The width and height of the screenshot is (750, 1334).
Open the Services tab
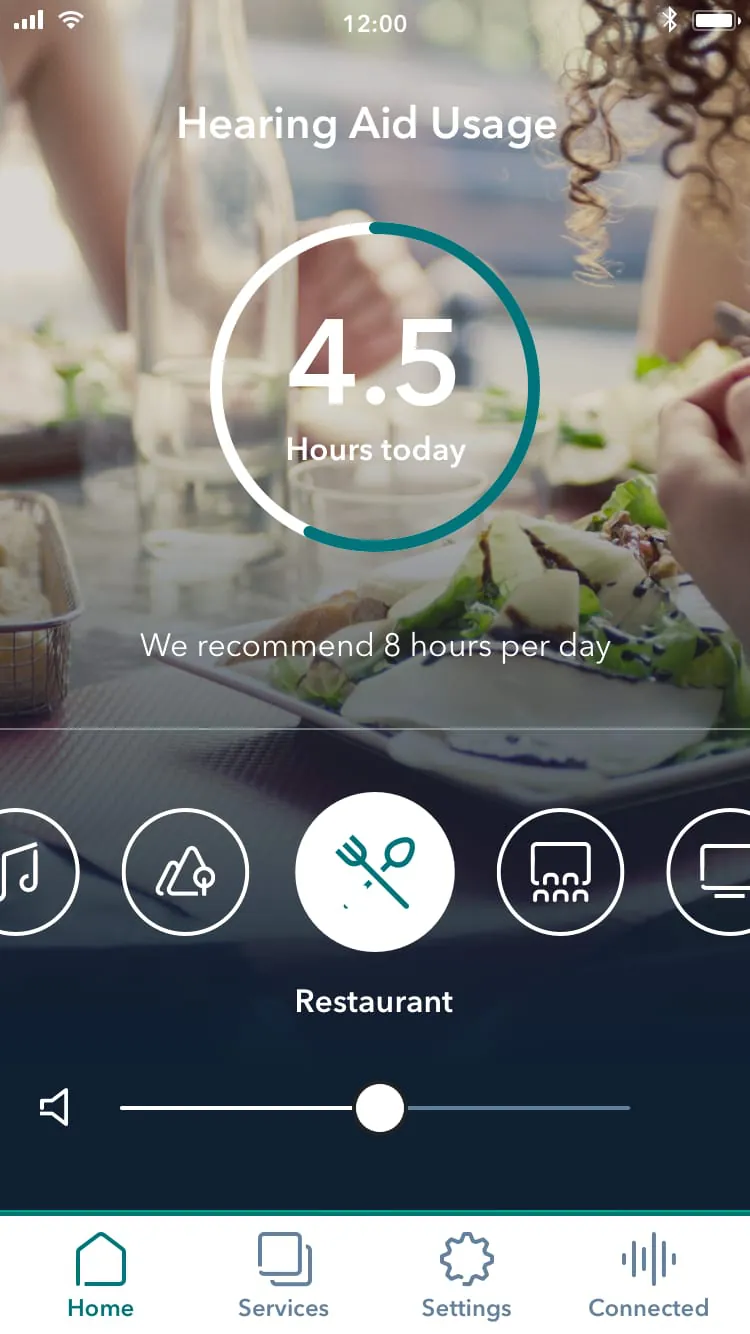click(x=284, y=1275)
